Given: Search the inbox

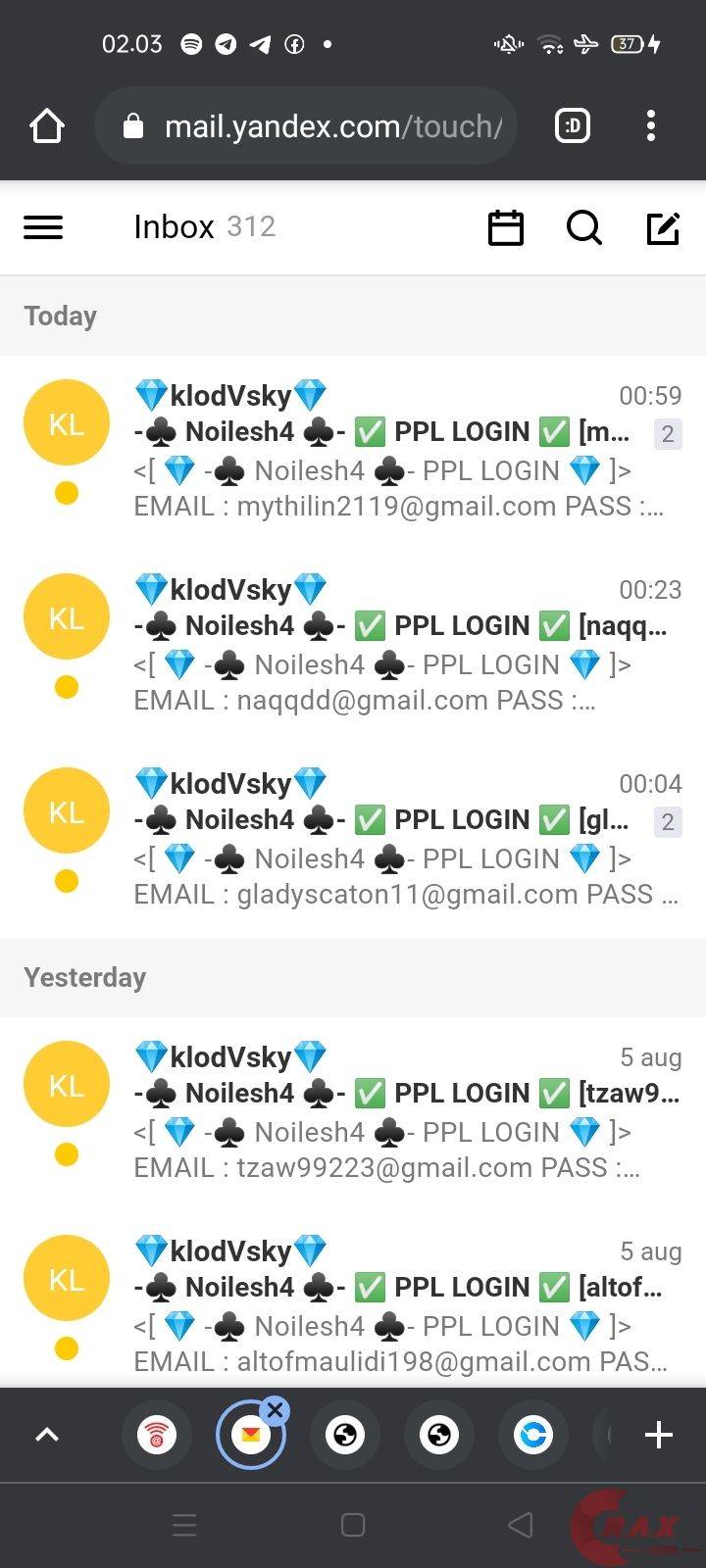Looking at the screenshot, I should coord(584,227).
